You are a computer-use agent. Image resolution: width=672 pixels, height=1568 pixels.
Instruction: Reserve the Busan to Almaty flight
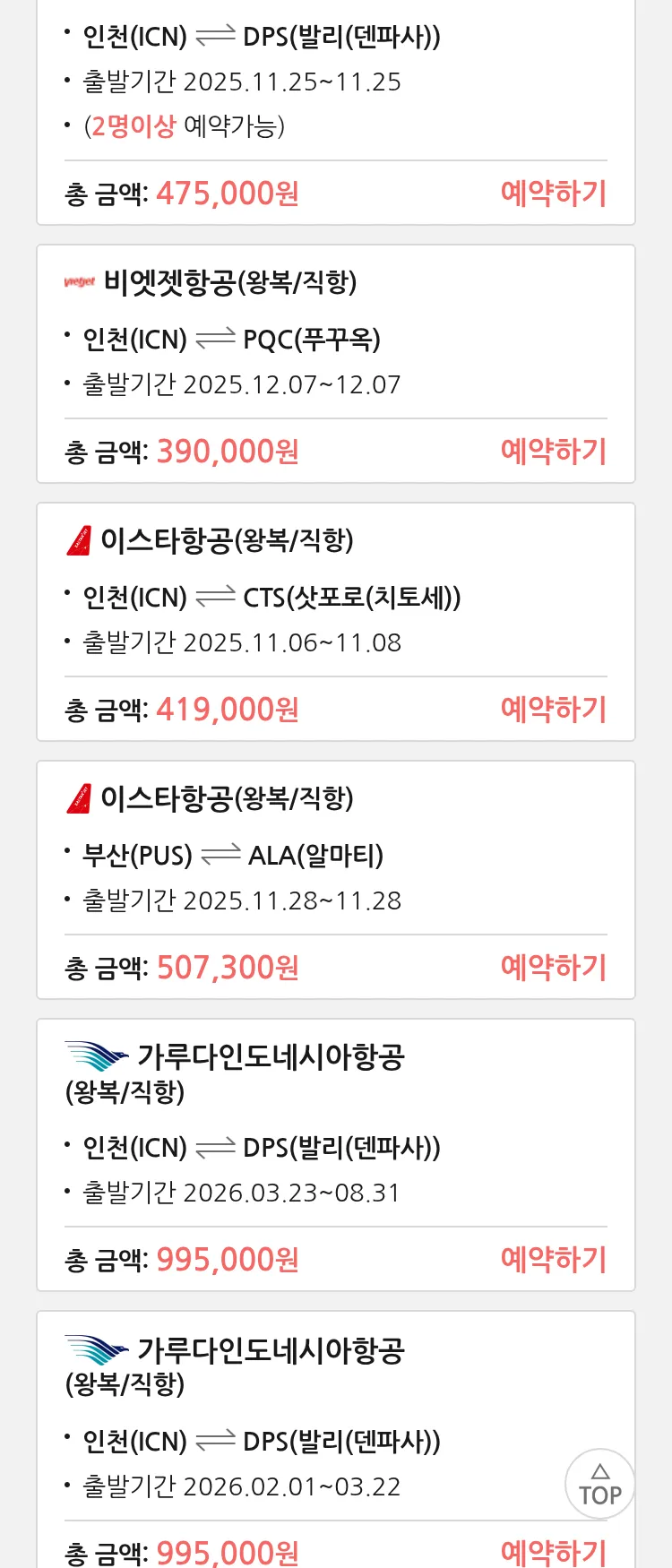point(553,967)
